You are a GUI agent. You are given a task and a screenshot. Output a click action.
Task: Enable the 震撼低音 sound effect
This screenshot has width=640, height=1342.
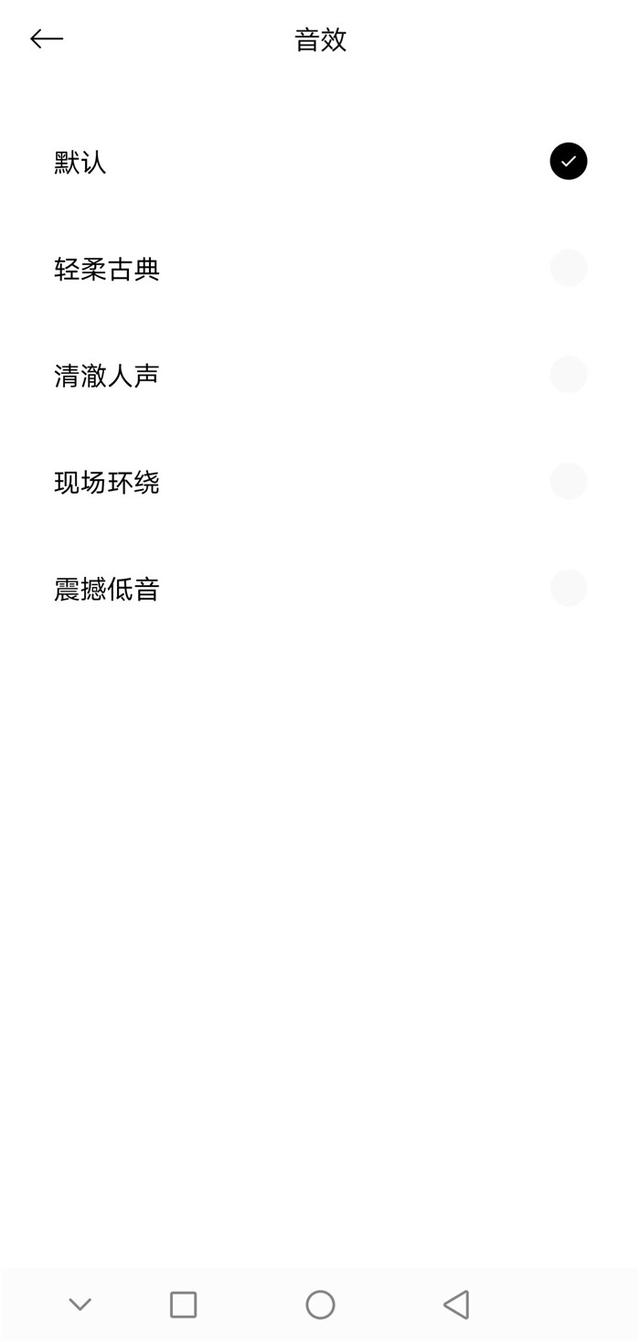[x=320, y=589]
